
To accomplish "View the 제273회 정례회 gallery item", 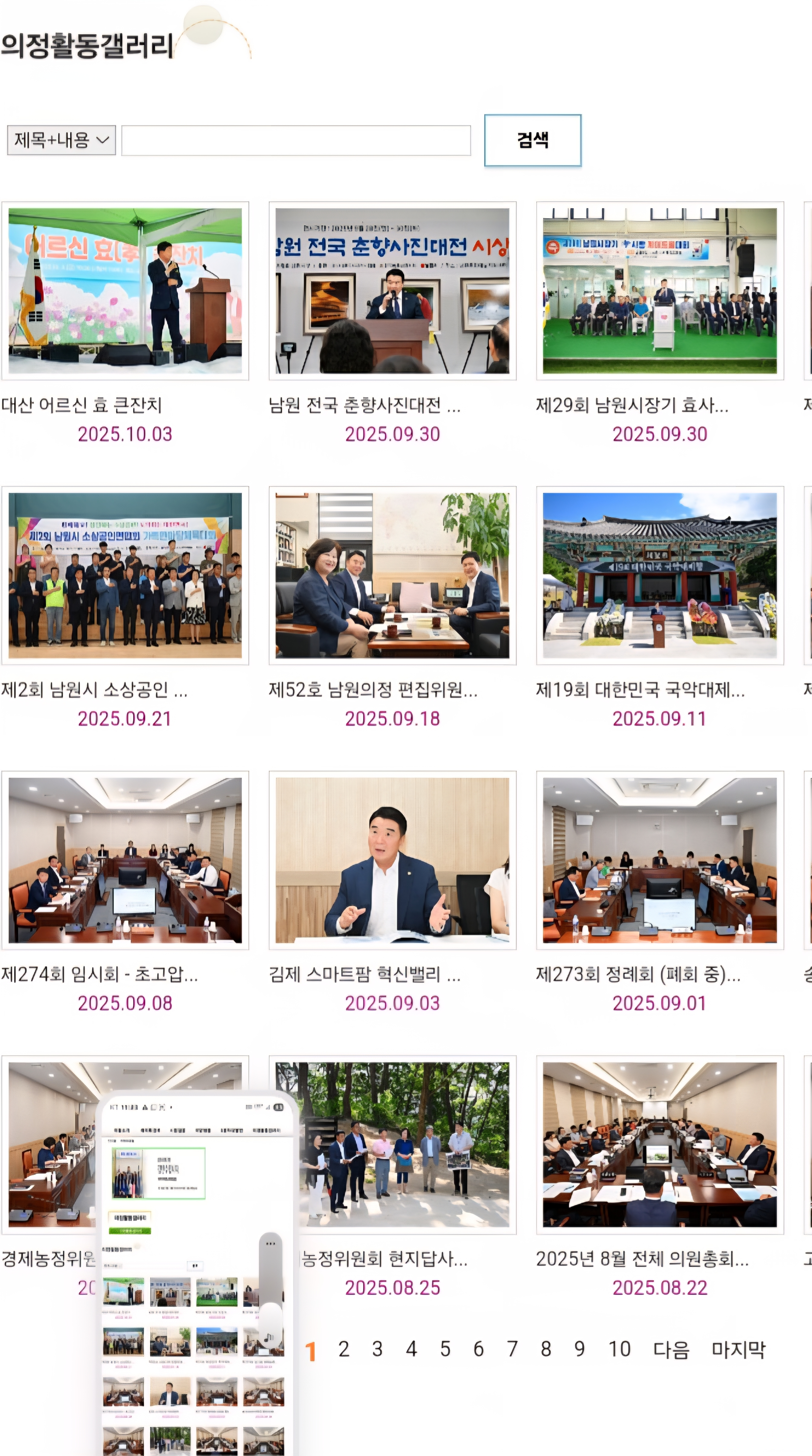I will pyautogui.click(x=660, y=860).
